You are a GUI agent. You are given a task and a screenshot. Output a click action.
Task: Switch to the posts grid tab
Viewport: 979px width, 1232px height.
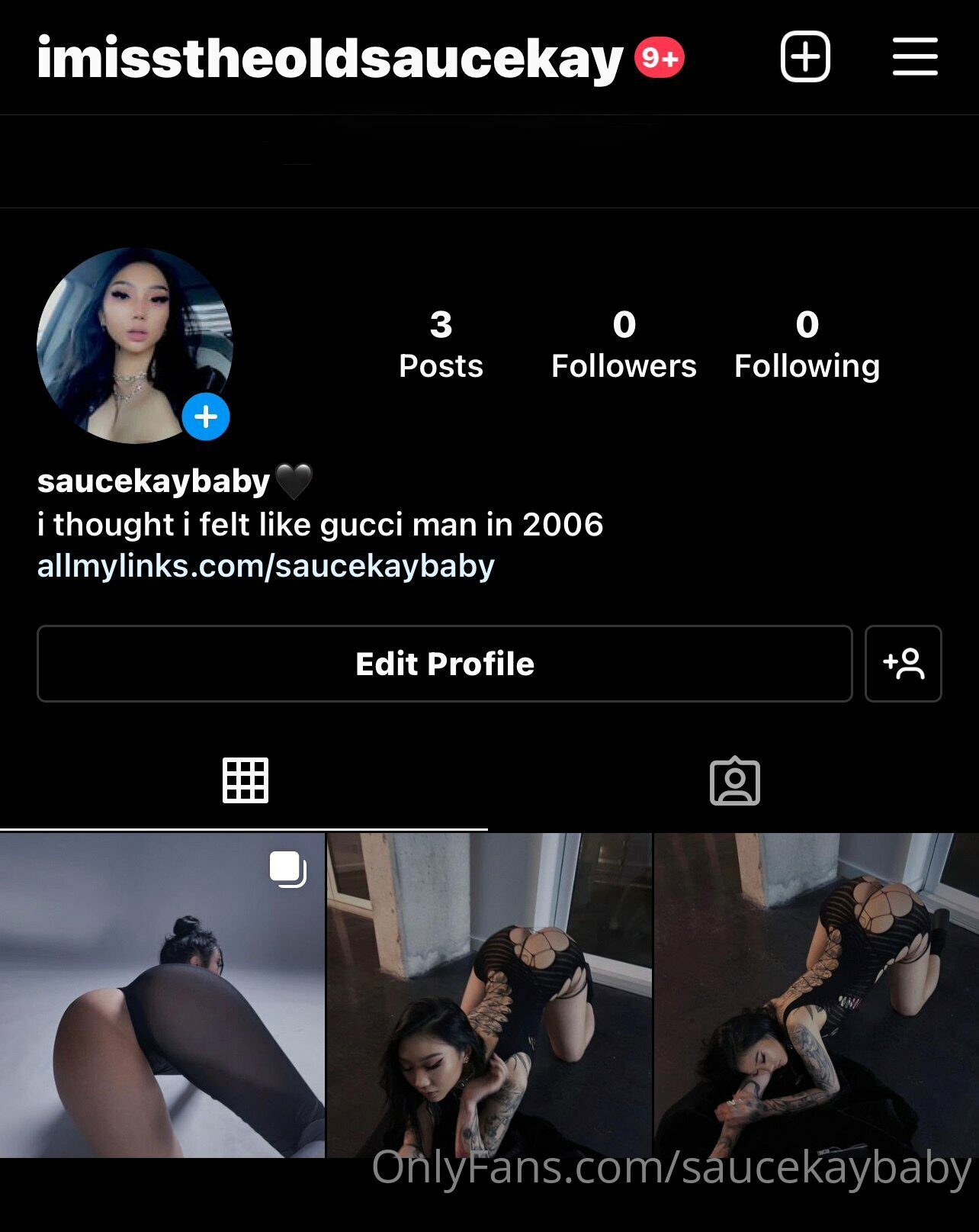pyautogui.click(x=245, y=780)
